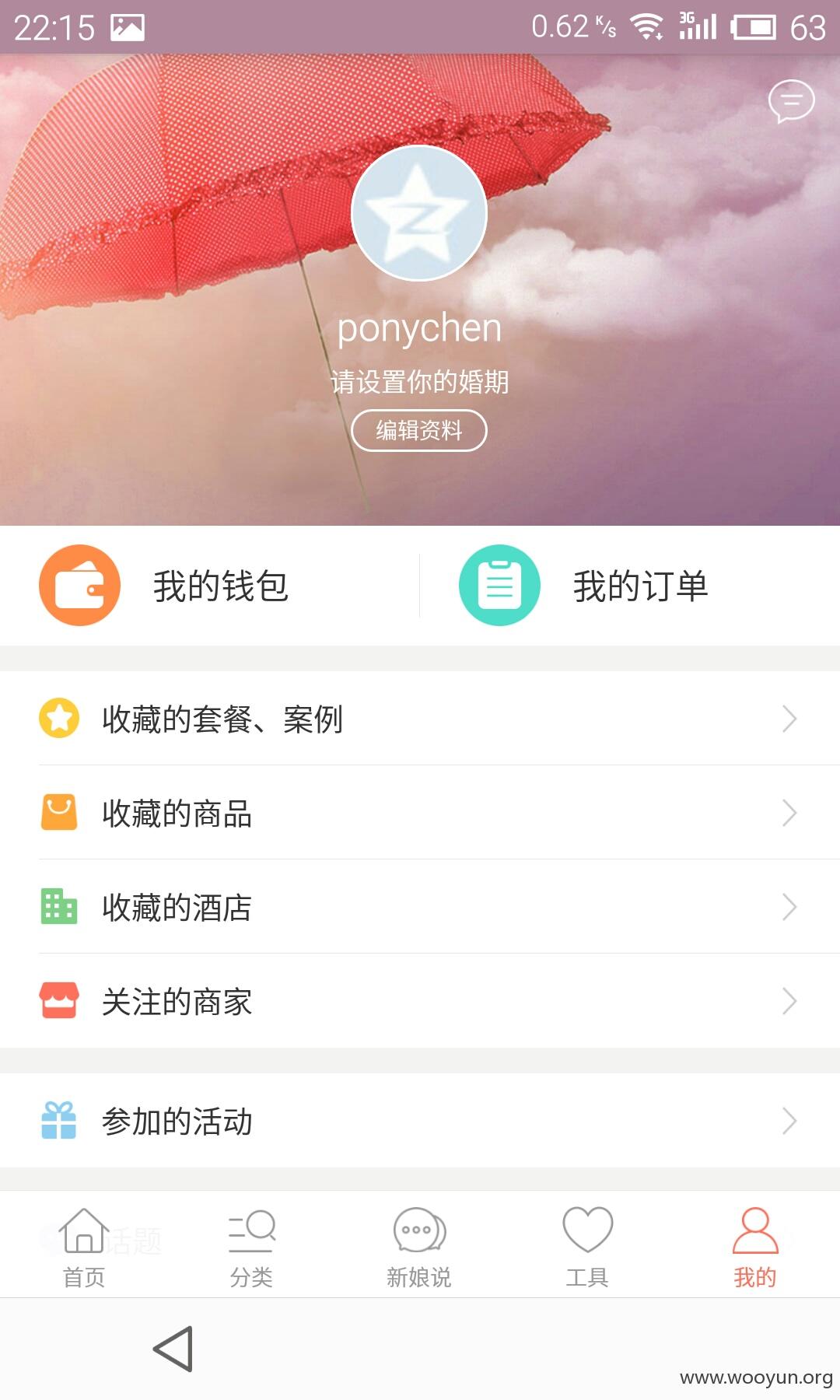
Task: Open the messages chat bubble icon
Action: coord(791,101)
